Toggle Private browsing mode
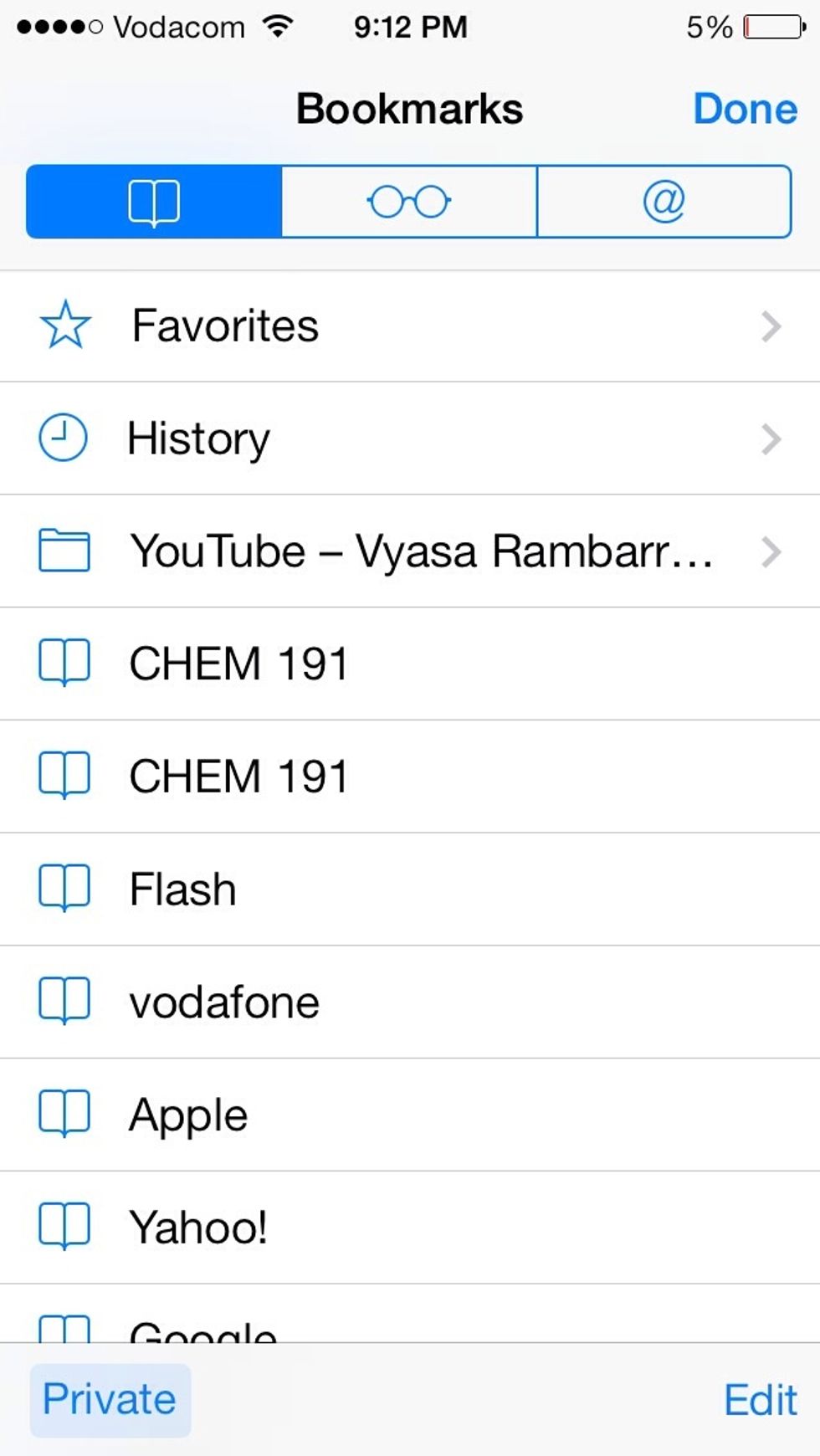Image resolution: width=820 pixels, height=1456 pixels. pyautogui.click(x=110, y=1400)
